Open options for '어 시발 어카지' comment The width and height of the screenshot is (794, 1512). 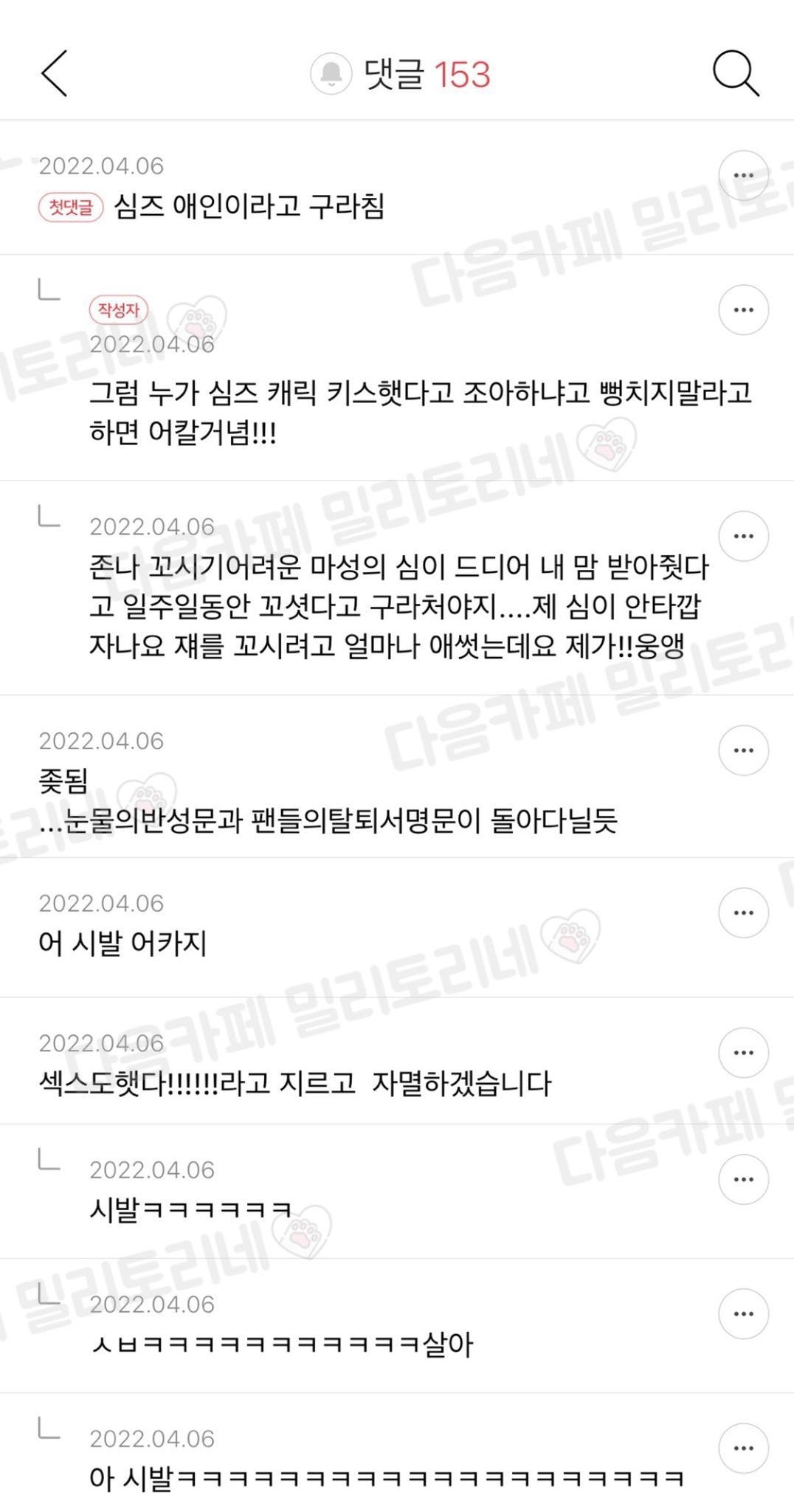[x=743, y=913]
